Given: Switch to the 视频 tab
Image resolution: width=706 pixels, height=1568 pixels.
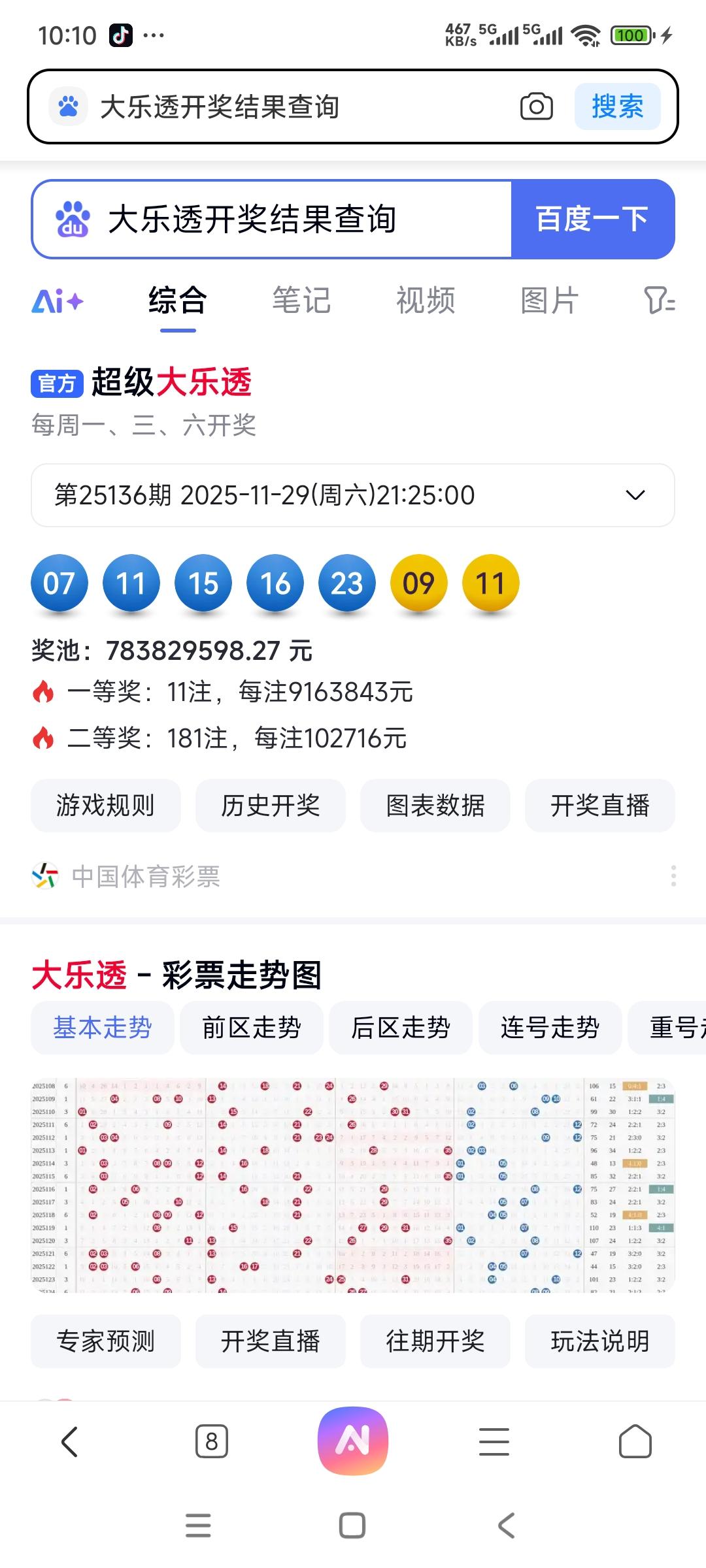Looking at the screenshot, I should (425, 301).
